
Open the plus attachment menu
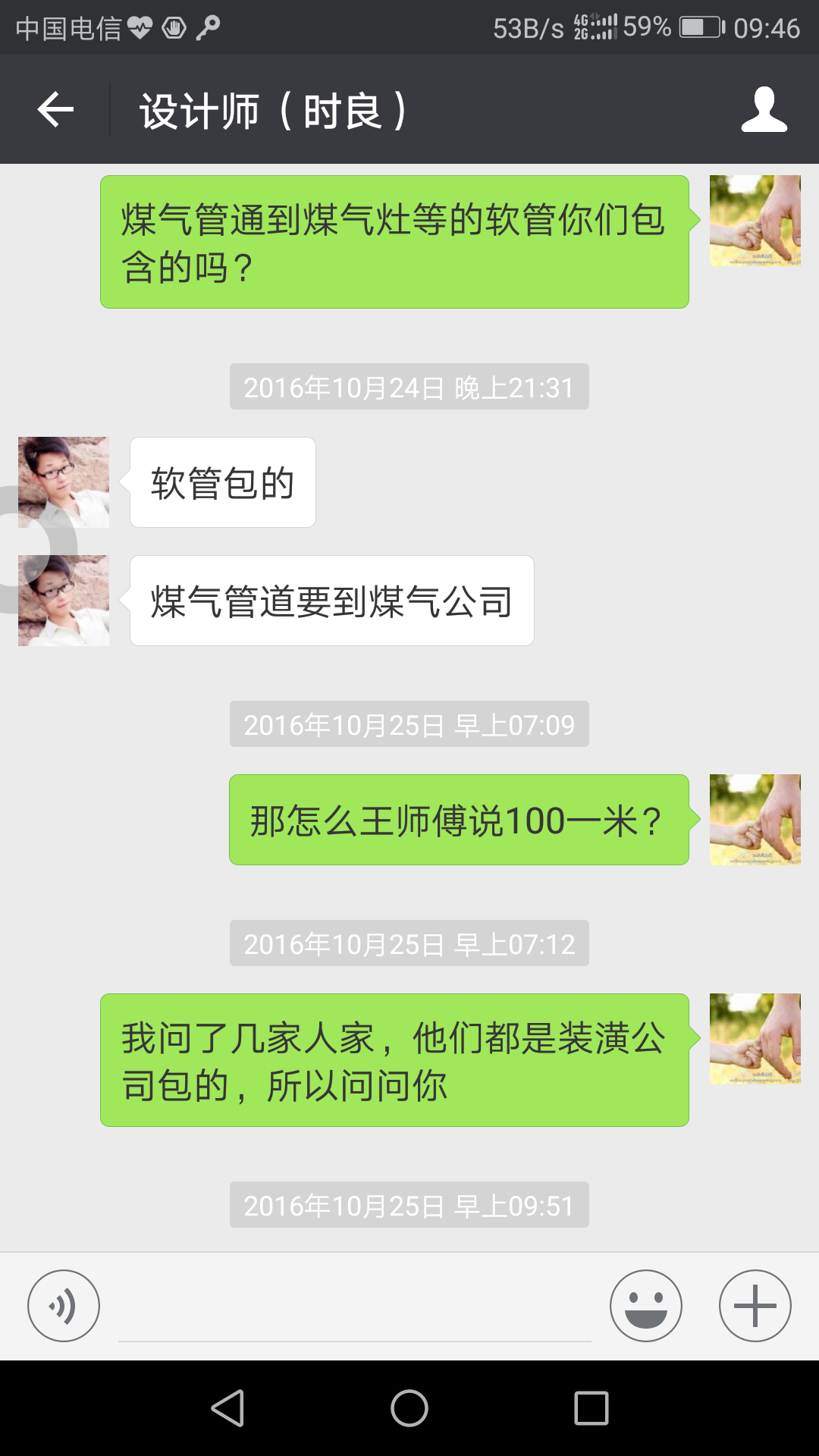pyautogui.click(x=755, y=1305)
